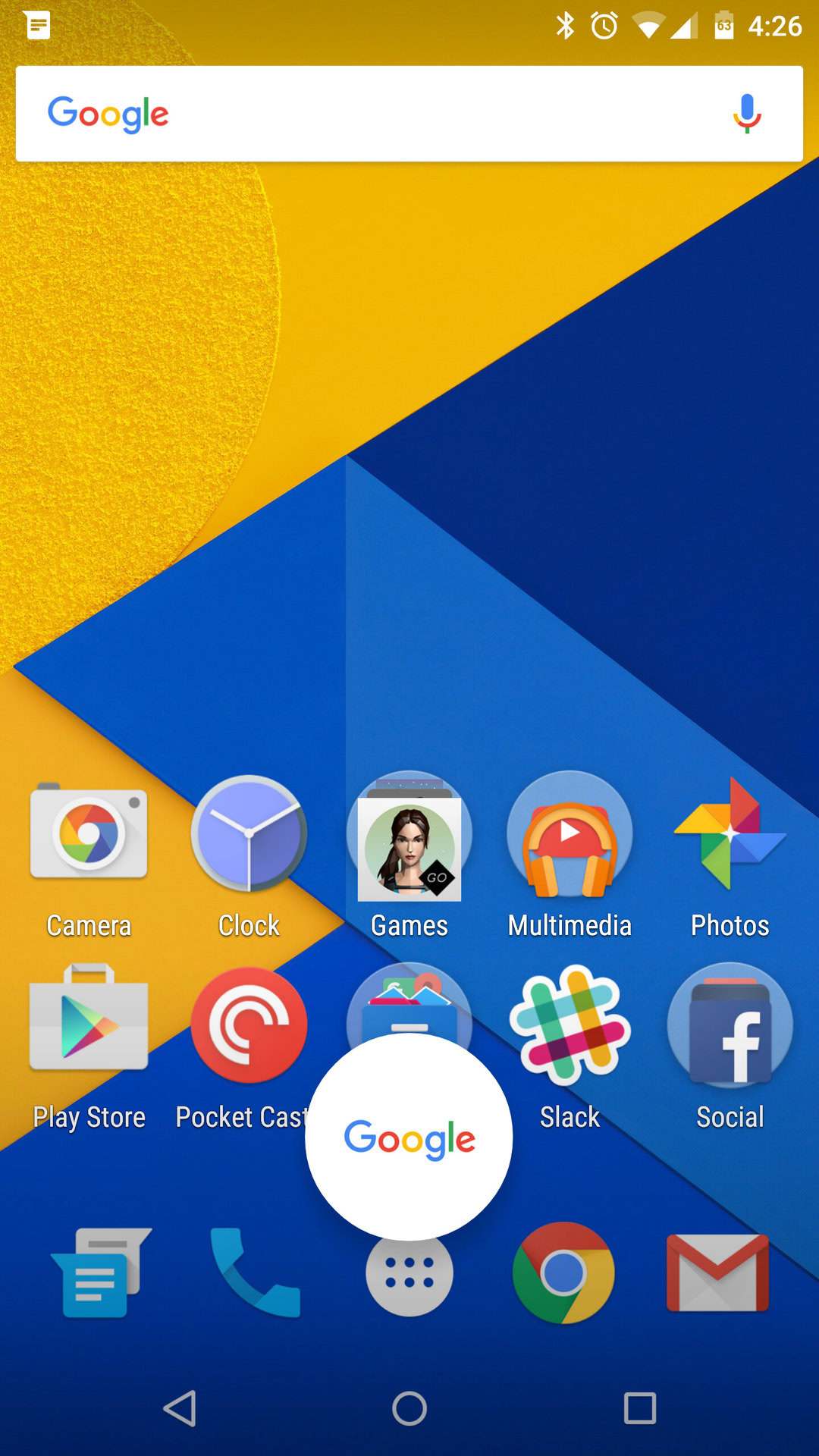Screen dimensions: 819x1456
Task: Start voice search with the microphone
Action: [747, 114]
